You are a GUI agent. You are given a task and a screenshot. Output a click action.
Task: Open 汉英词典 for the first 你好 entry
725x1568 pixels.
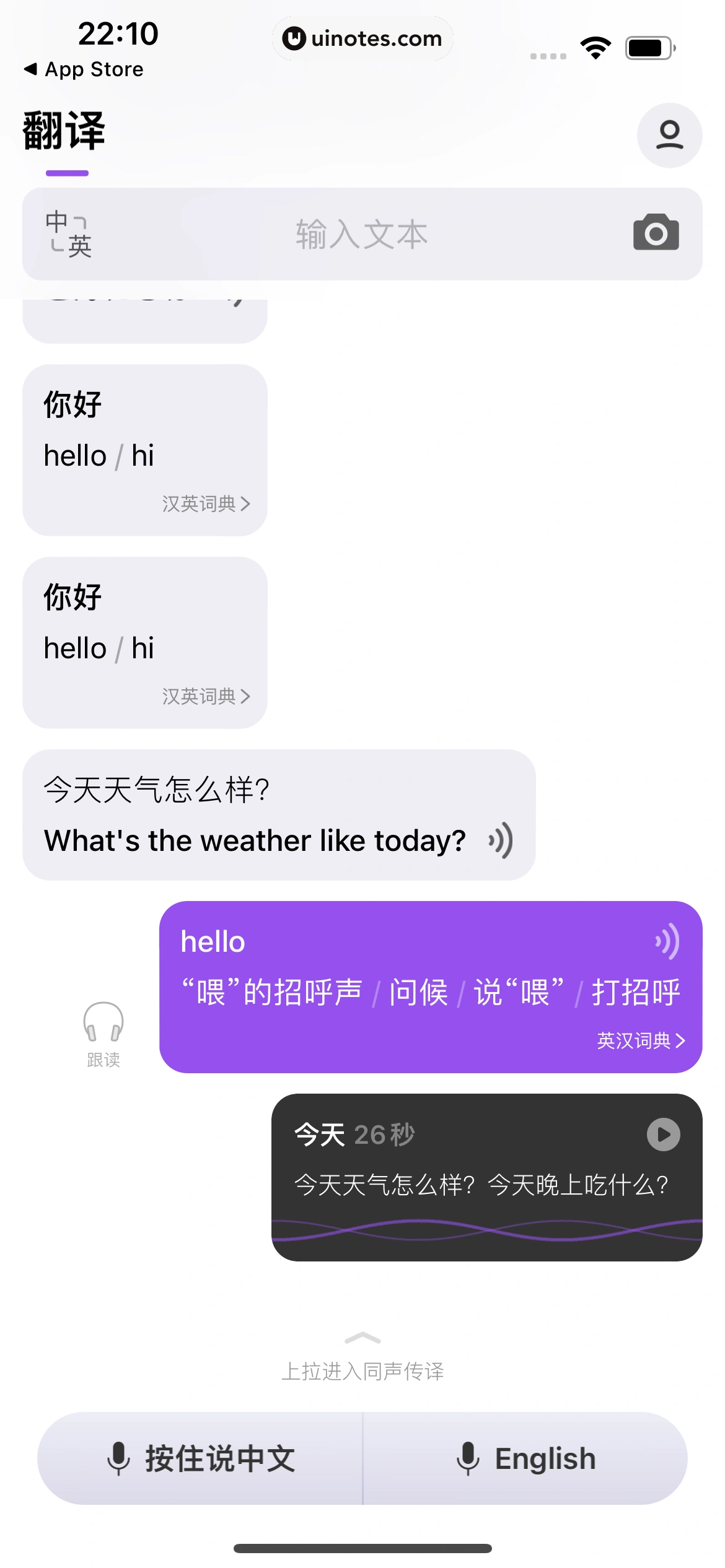click(x=206, y=504)
